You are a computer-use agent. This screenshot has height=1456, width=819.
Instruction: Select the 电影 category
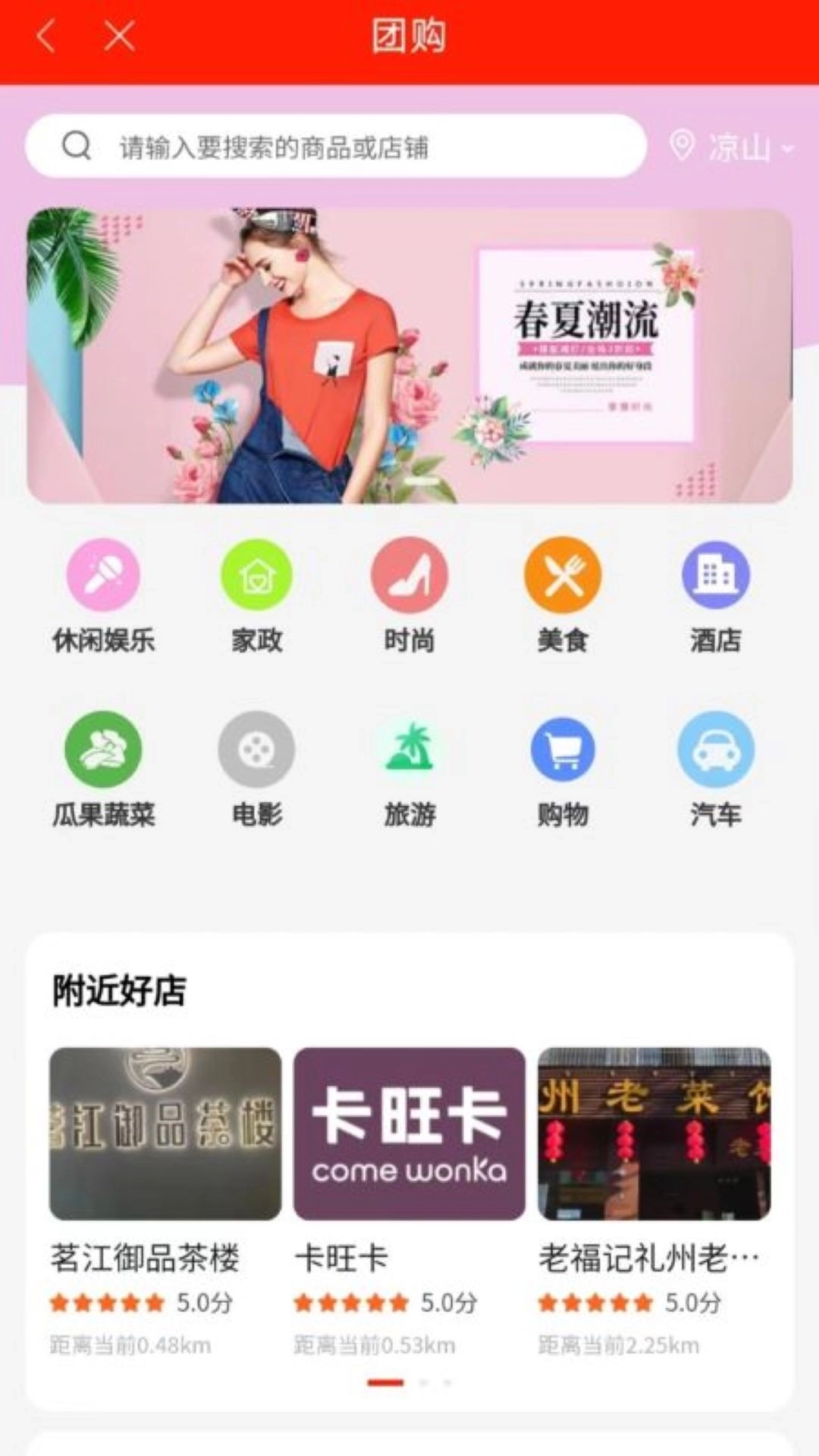coord(256,769)
